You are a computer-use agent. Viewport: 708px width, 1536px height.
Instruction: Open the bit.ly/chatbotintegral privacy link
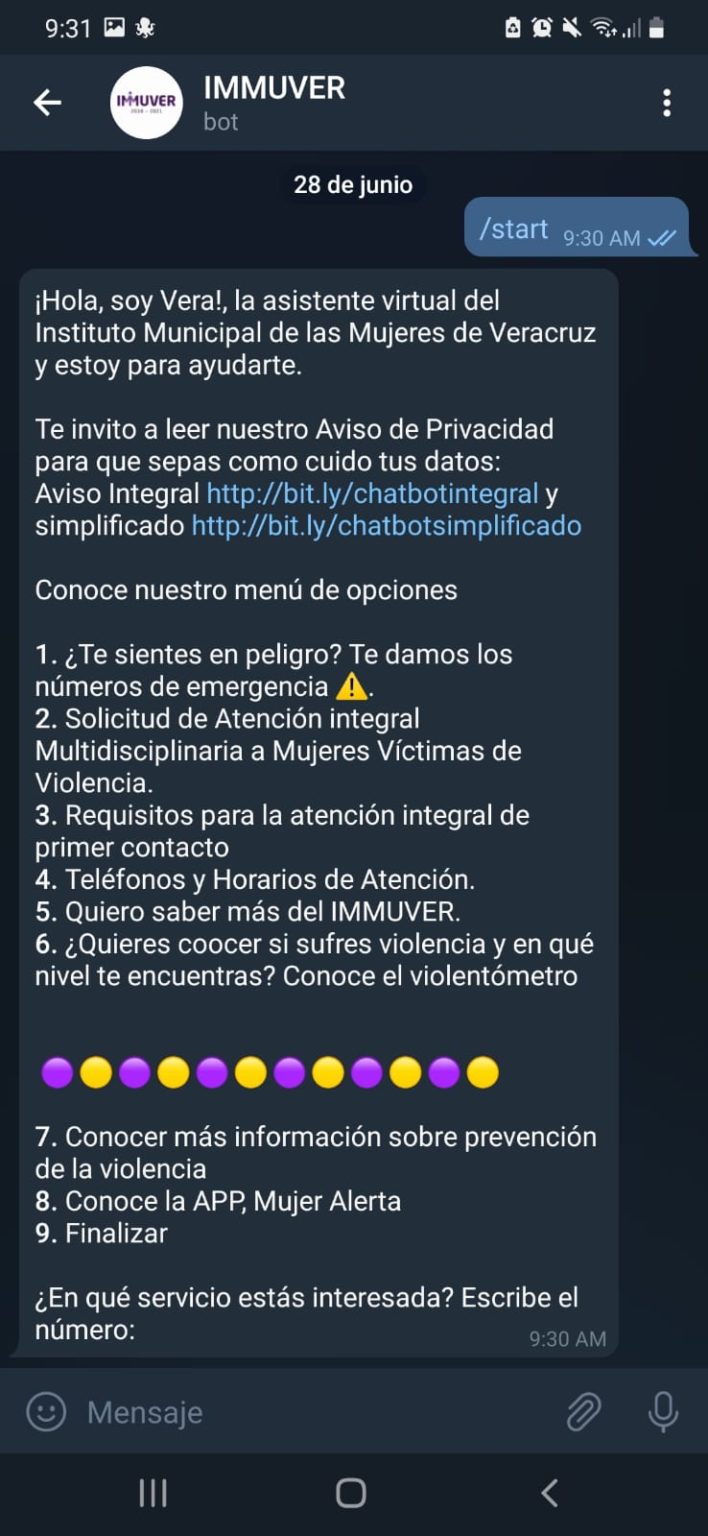372,494
